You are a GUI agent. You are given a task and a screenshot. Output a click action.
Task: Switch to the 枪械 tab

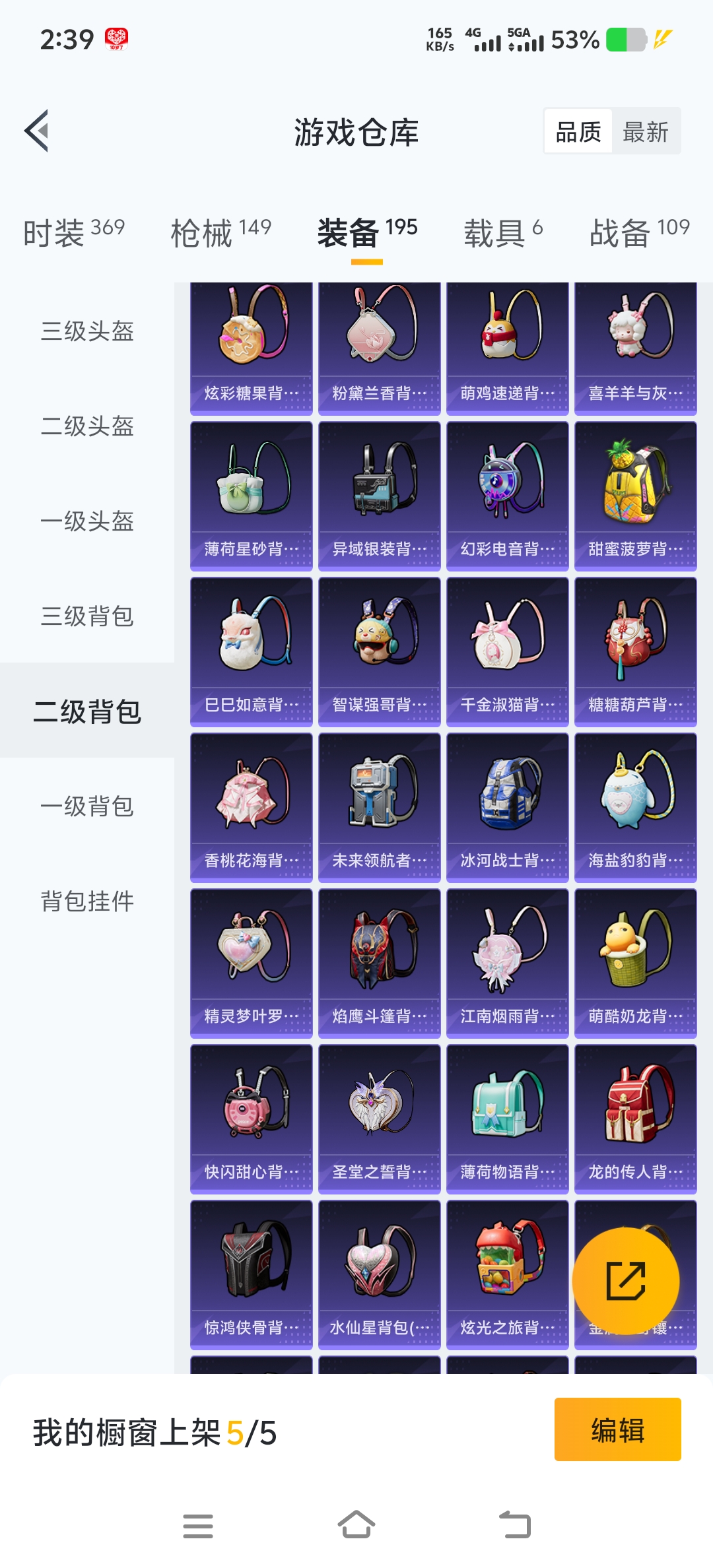[x=221, y=232]
